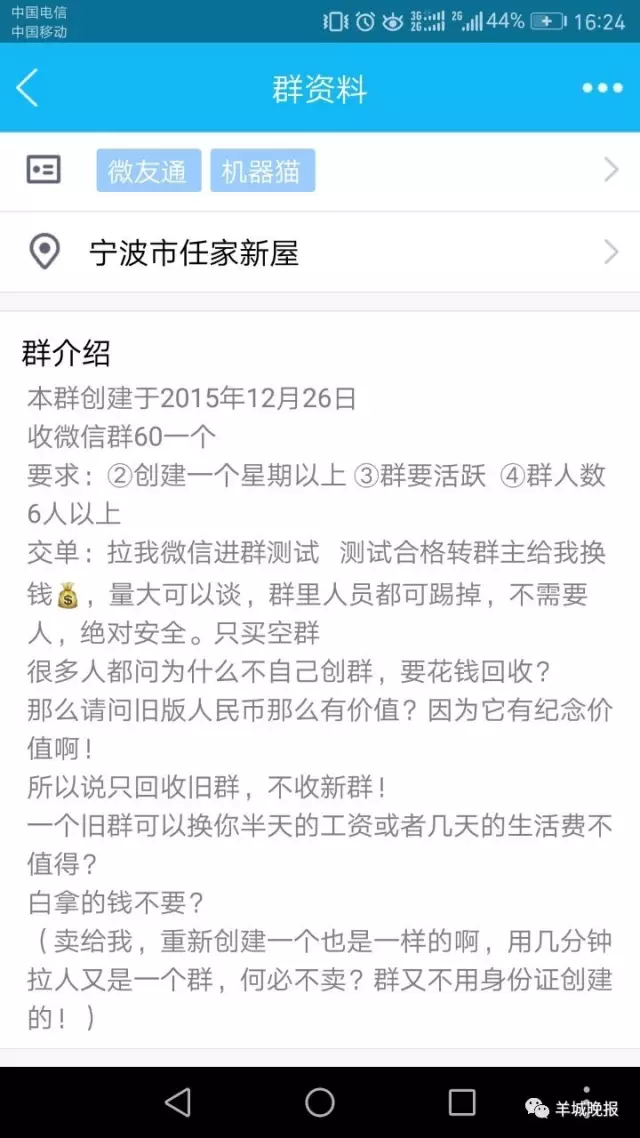Tap the system home button
The width and height of the screenshot is (640, 1138).
coord(320,1102)
